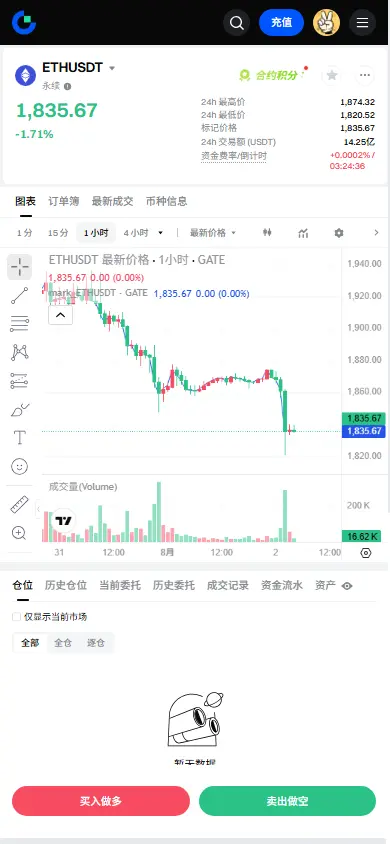Viewport: 390px width, 844px height.
Task: Open the search icon in the top bar
Action: pos(236,23)
